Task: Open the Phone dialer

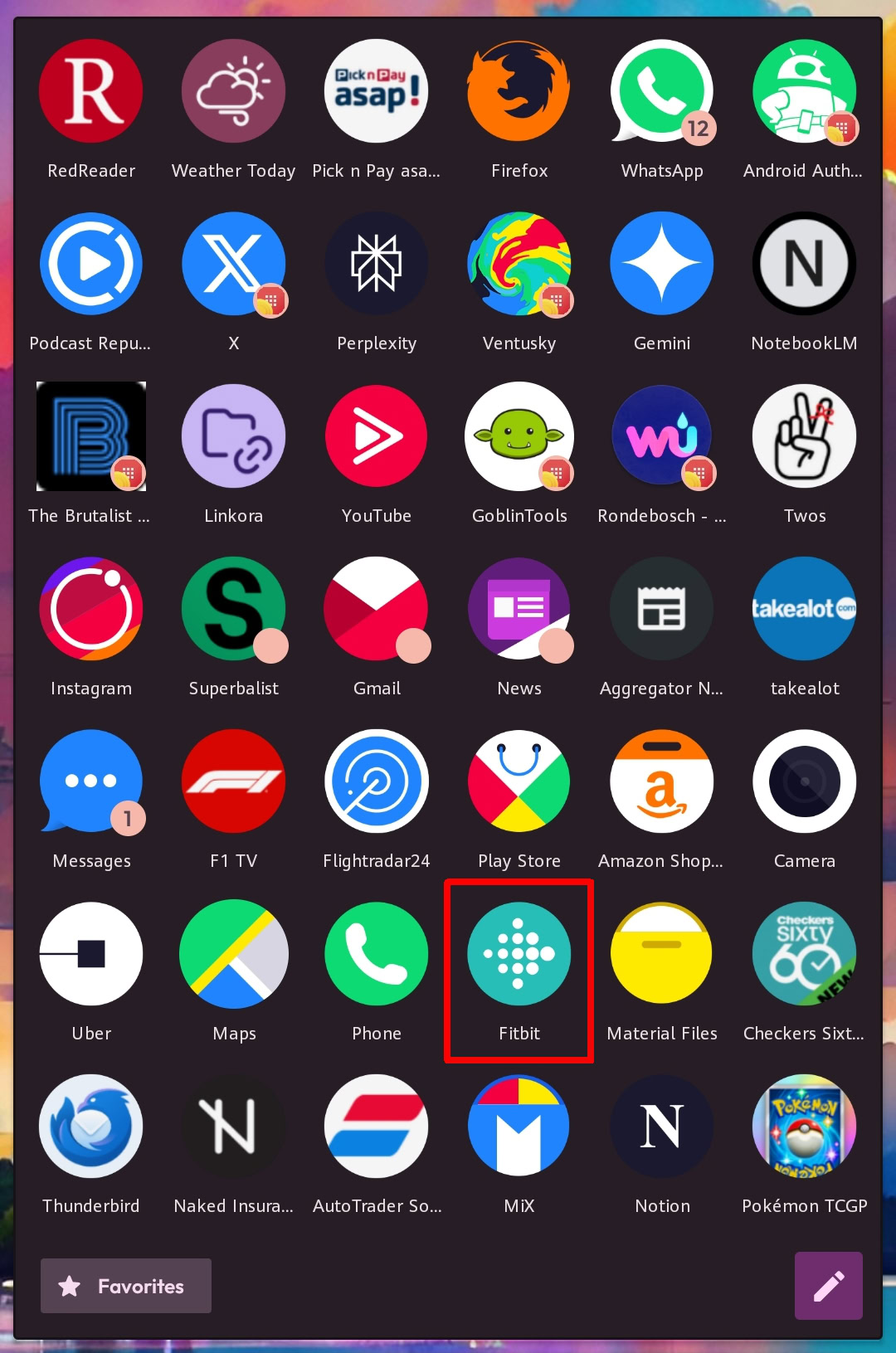Action: coord(376,954)
